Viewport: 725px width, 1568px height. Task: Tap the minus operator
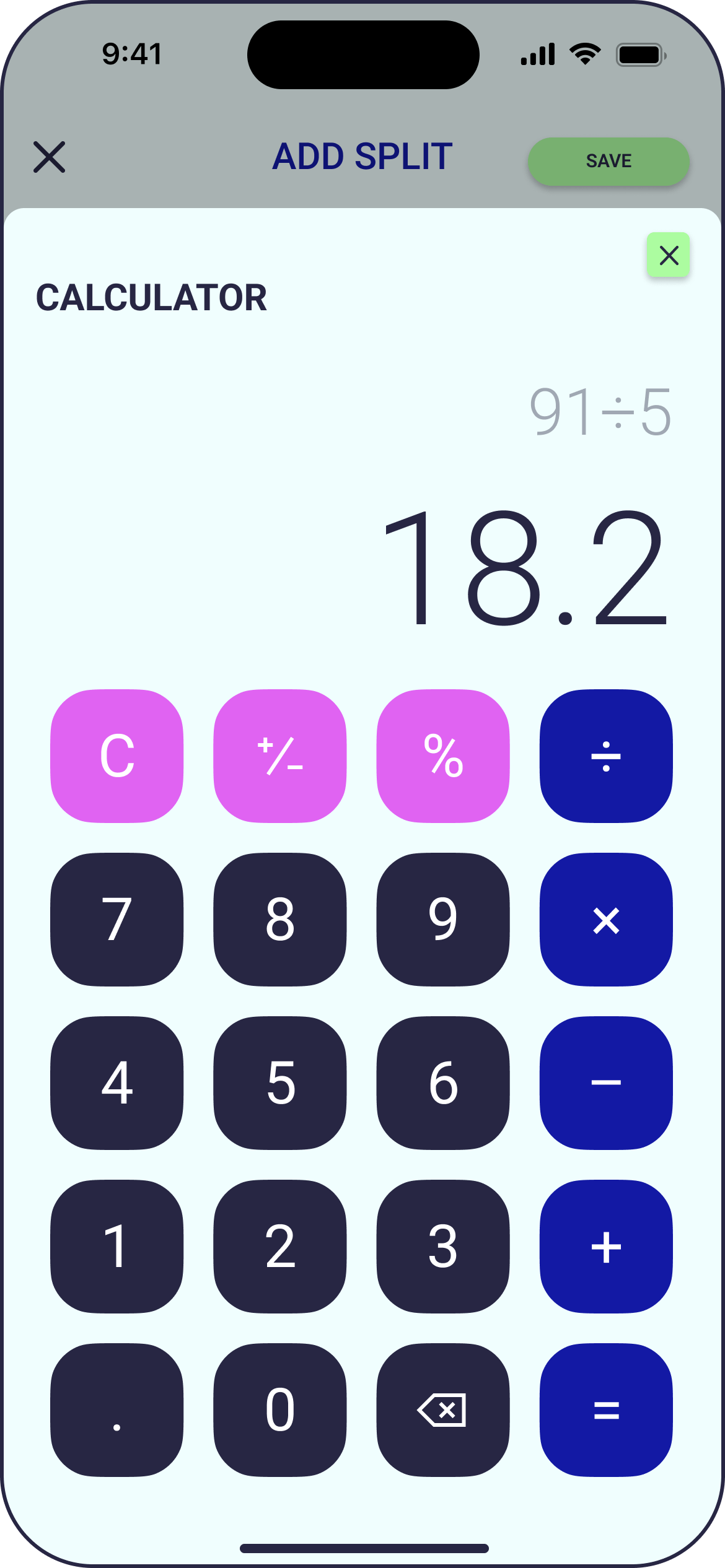point(606,1082)
